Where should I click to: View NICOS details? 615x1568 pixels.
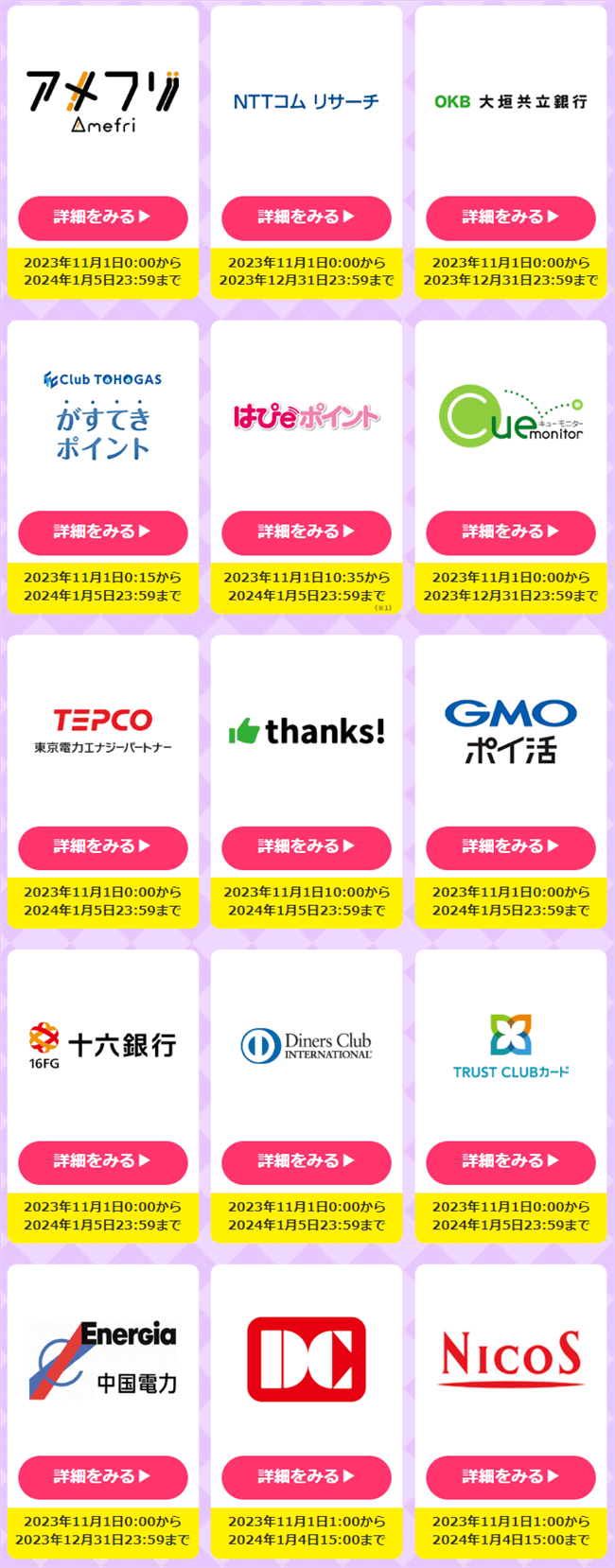[510, 1477]
